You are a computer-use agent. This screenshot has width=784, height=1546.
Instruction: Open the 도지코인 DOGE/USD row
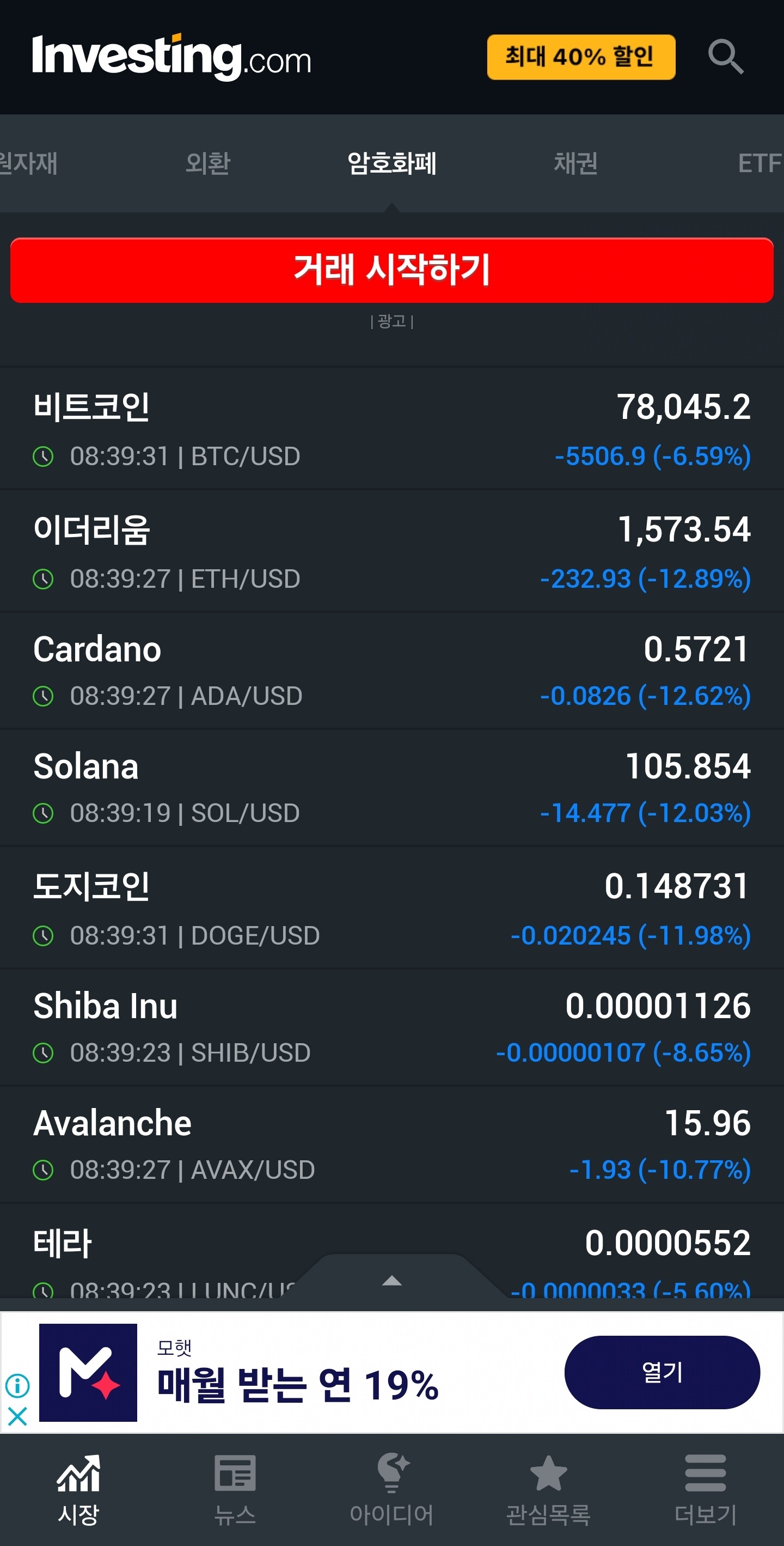(x=391, y=908)
